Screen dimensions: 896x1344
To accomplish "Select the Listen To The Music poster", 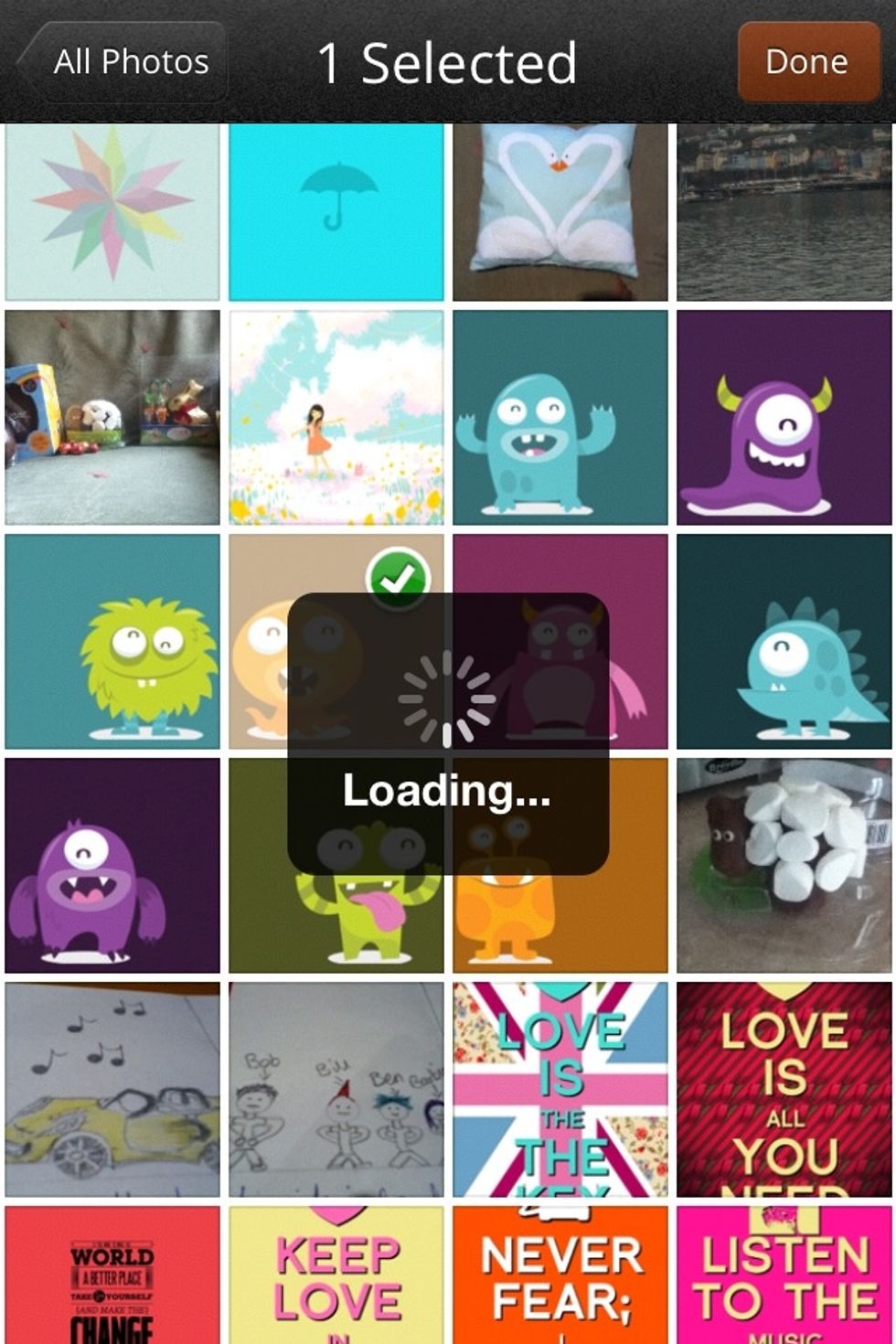I will pyautogui.click(x=784, y=1275).
